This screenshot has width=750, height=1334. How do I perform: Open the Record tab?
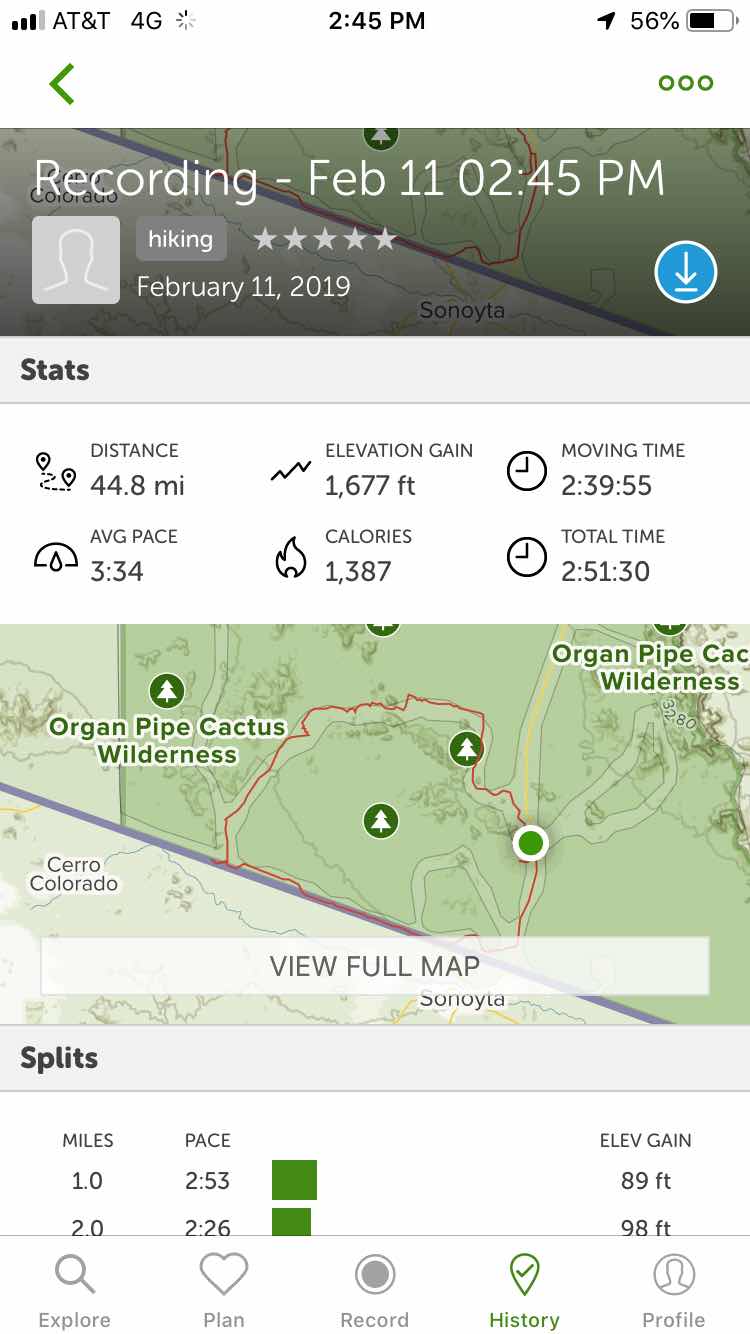pyautogui.click(x=375, y=1290)
